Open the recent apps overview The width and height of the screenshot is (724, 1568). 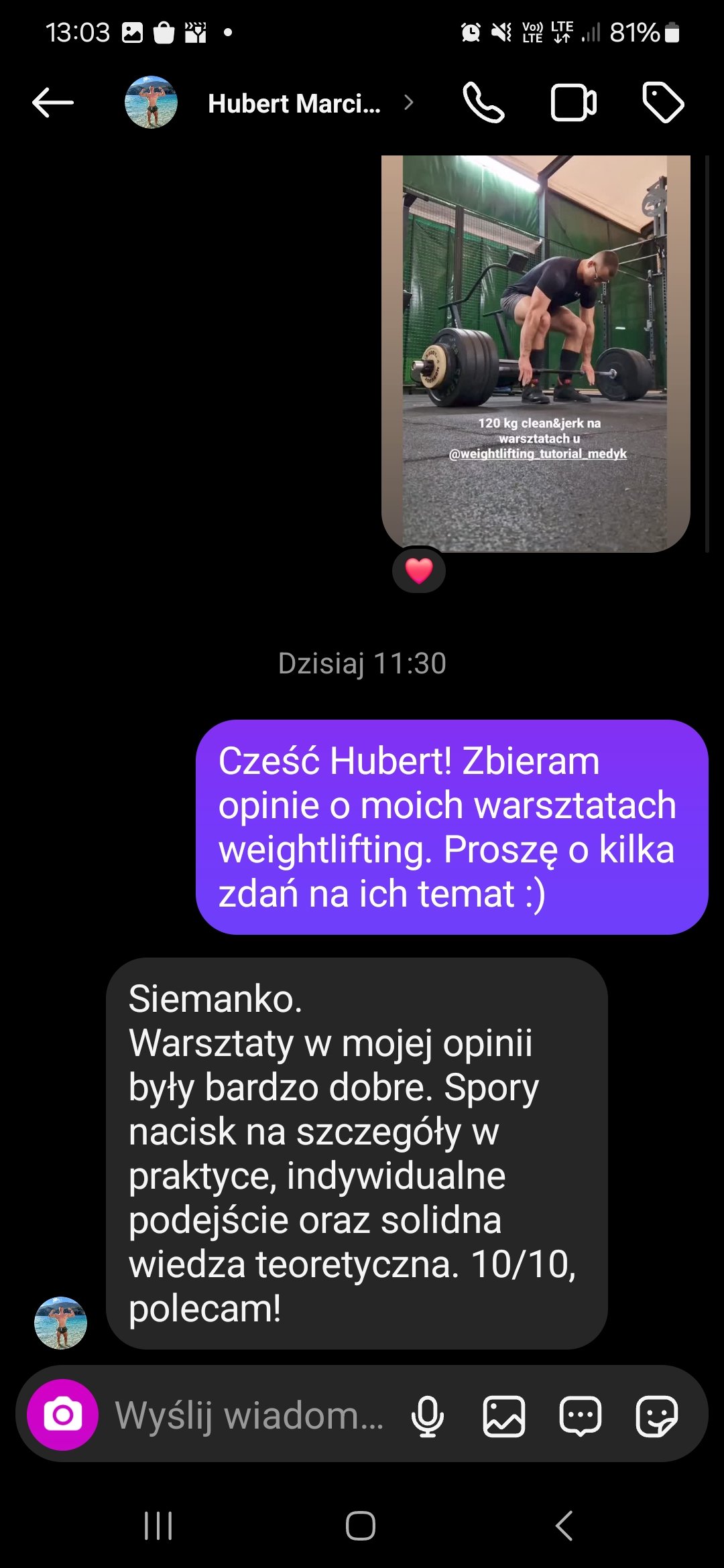click(159, 1526)
